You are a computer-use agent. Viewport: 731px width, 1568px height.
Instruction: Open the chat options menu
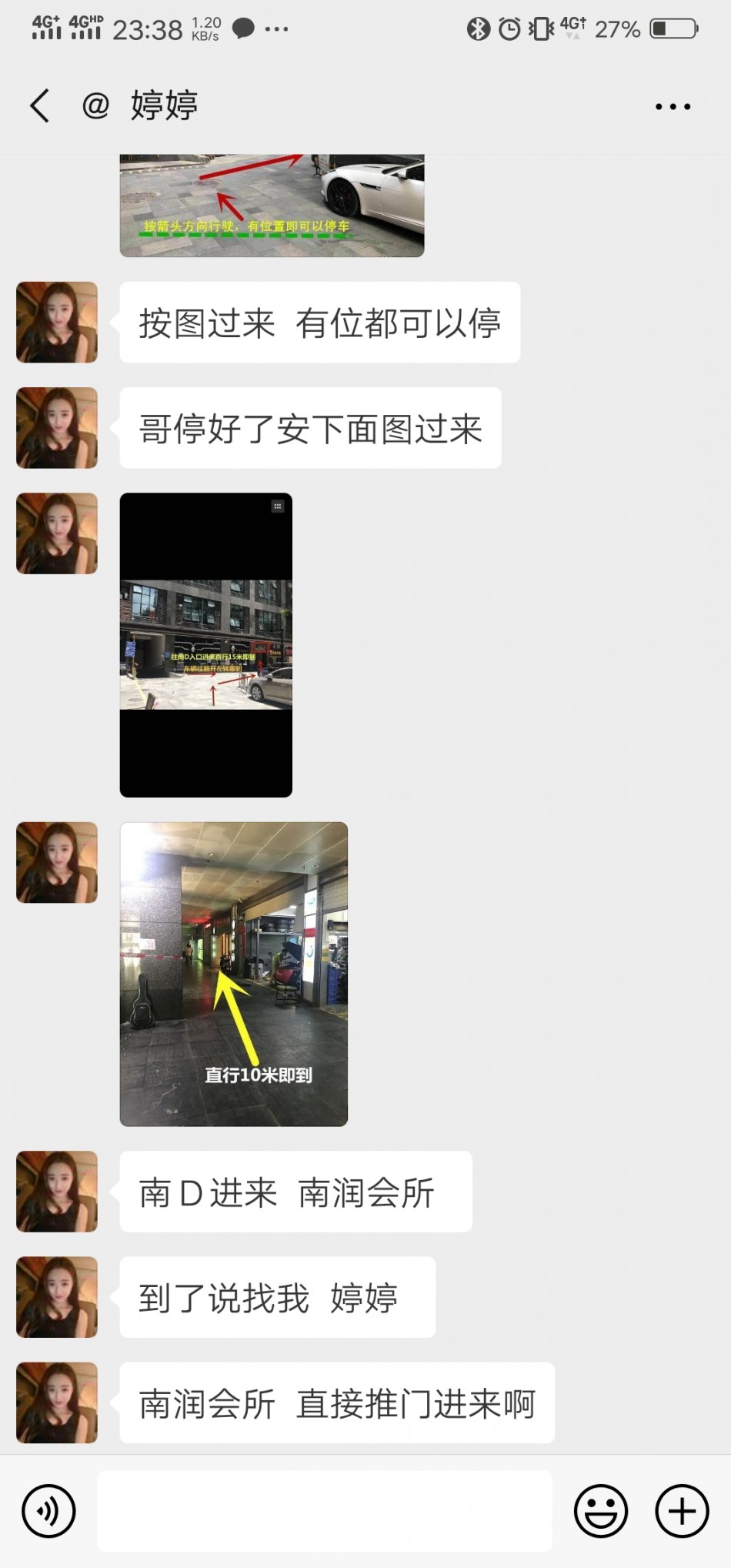673,106
